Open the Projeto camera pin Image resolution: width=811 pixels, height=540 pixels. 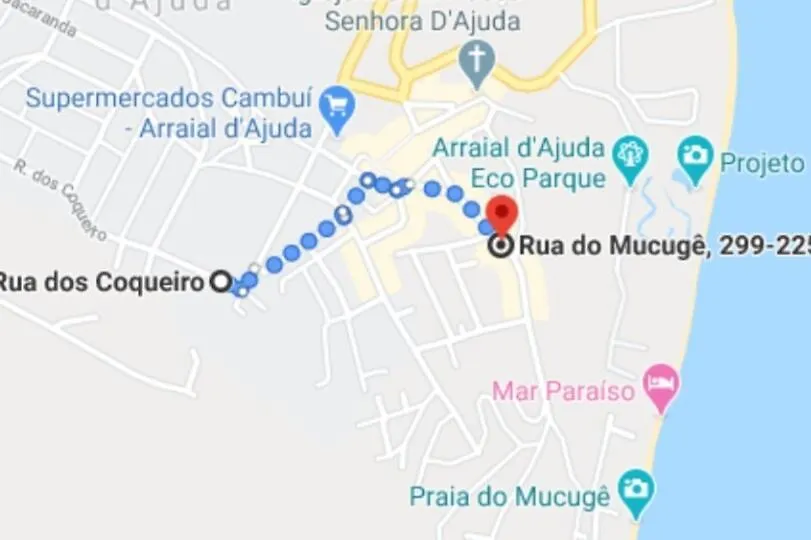pos(694,155)
